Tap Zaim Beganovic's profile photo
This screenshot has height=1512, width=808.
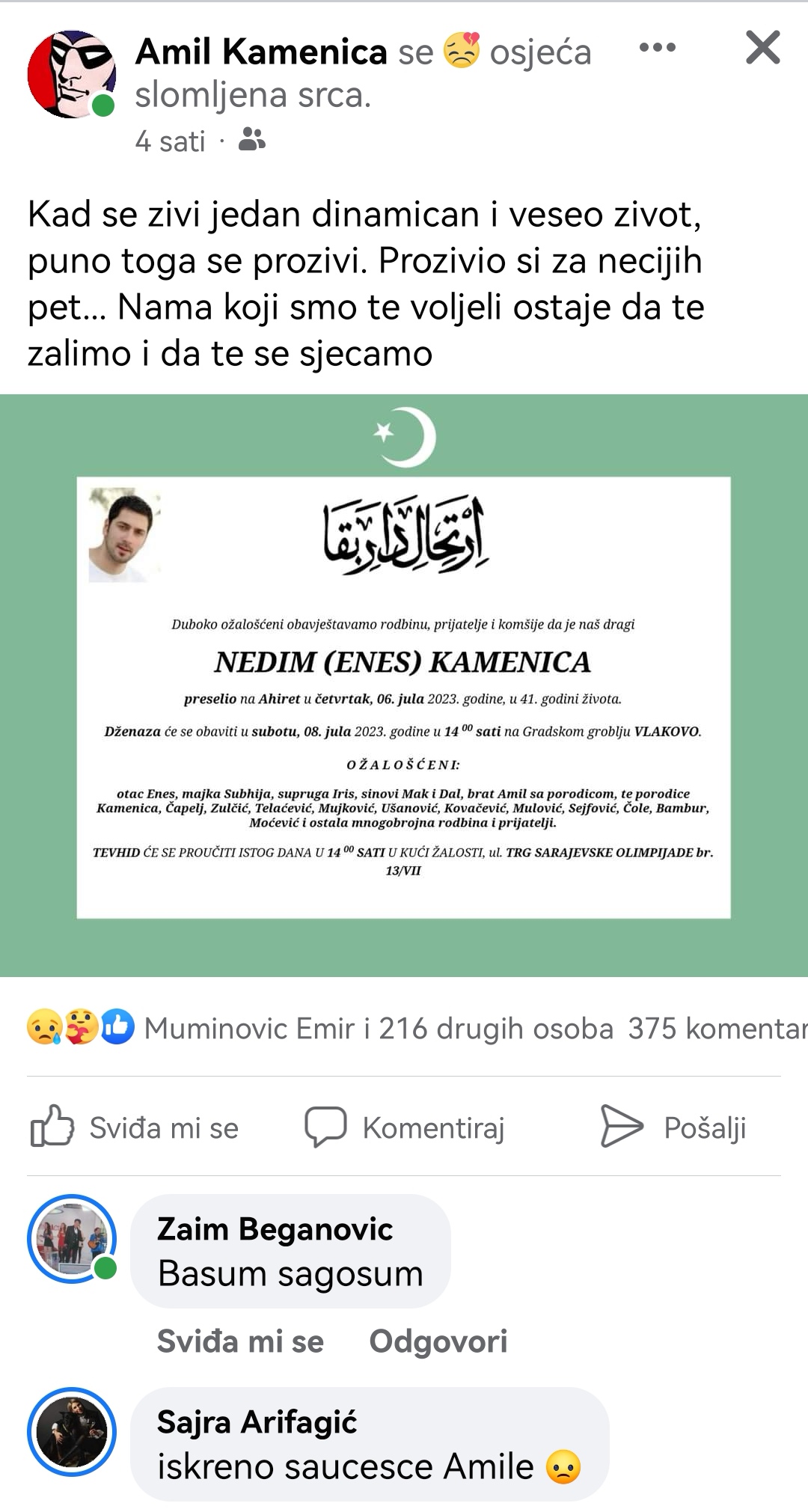point(72,1239)
